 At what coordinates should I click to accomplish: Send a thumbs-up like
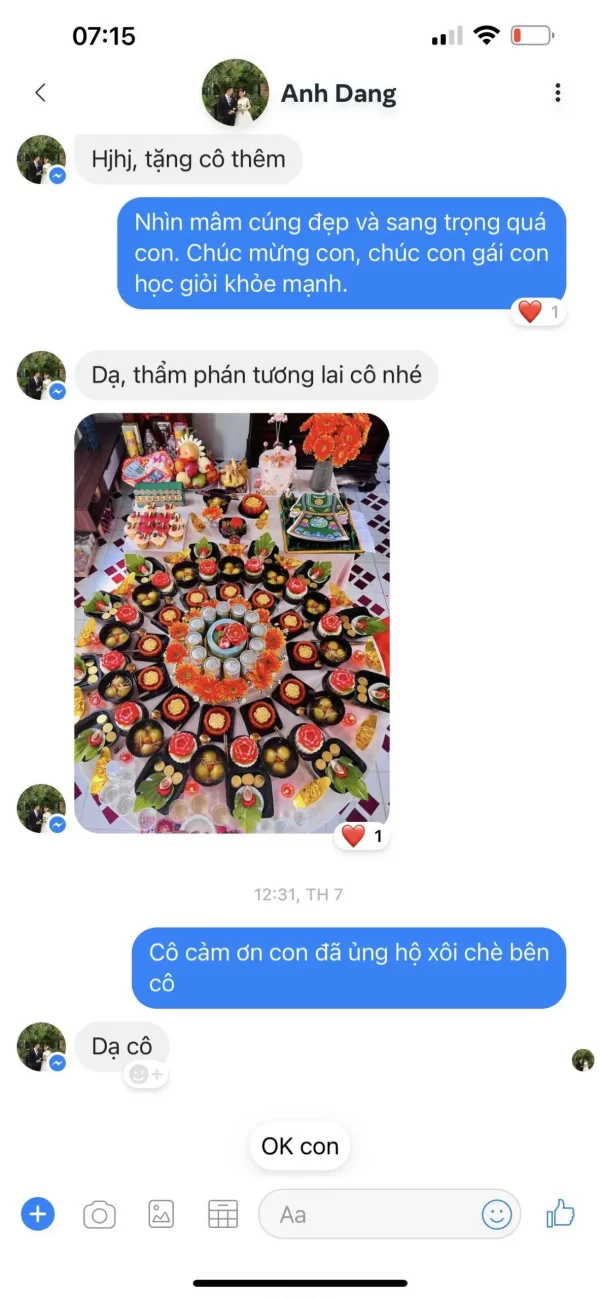(x=560, y=1214)
